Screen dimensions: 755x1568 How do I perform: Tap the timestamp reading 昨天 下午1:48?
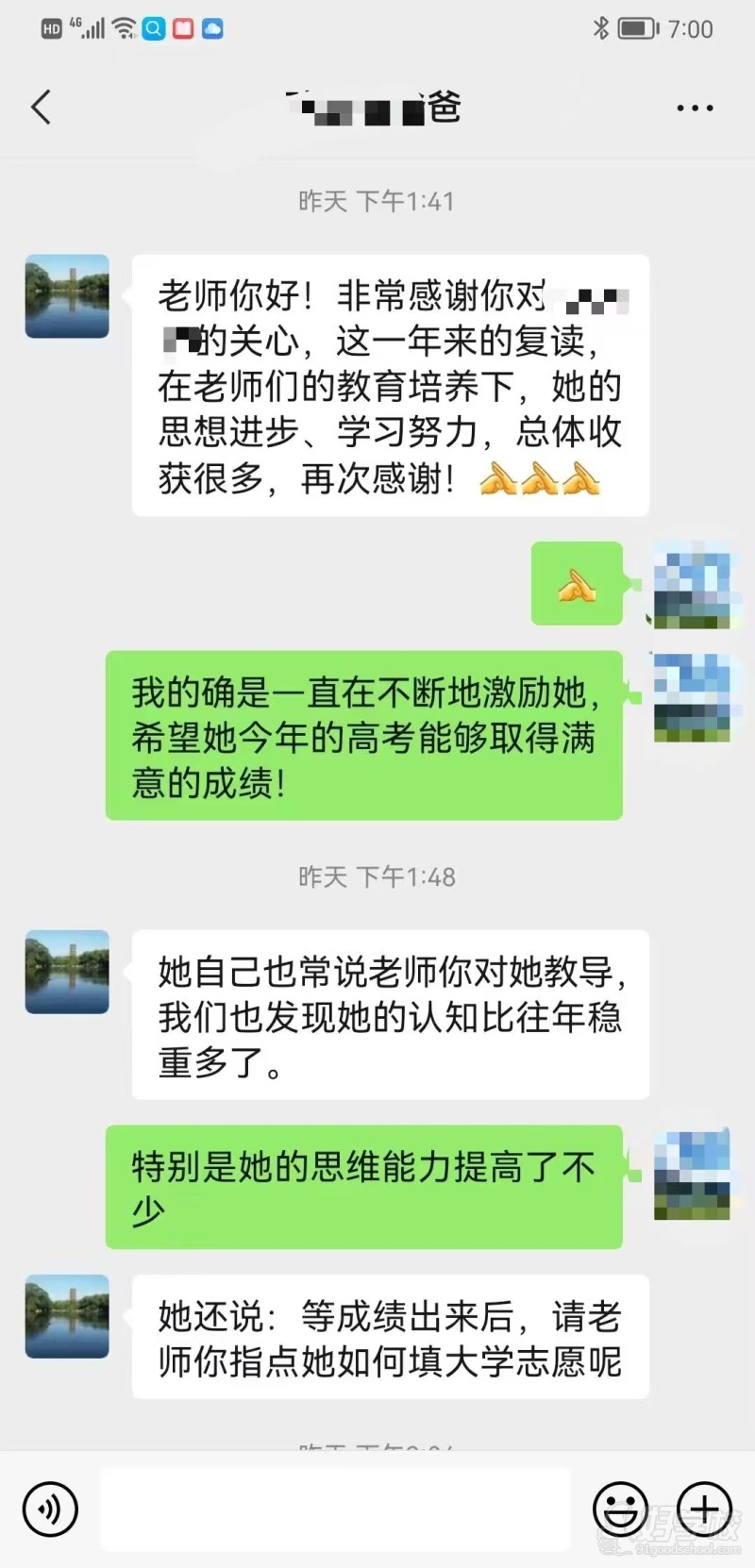point(377,876)
